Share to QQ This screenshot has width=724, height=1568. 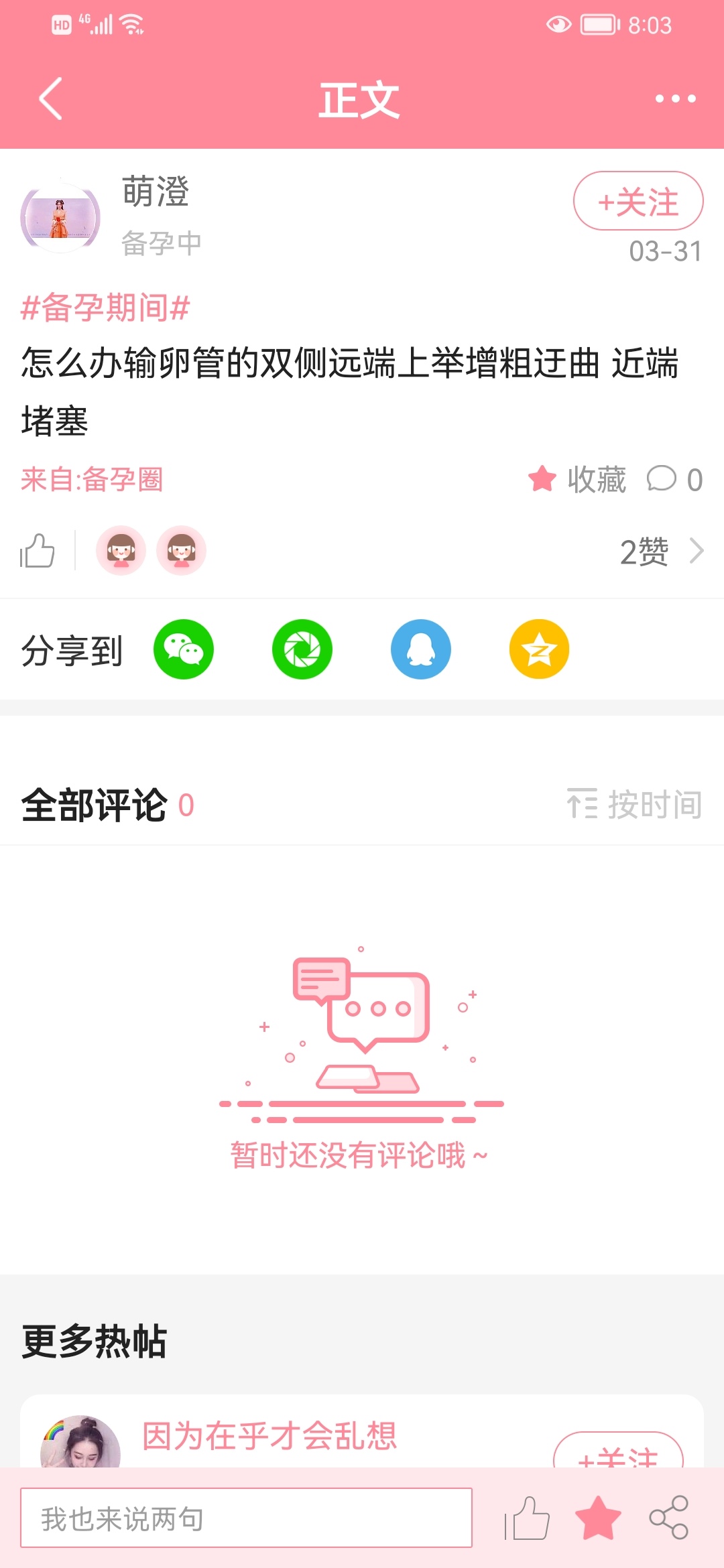point(421,649)
